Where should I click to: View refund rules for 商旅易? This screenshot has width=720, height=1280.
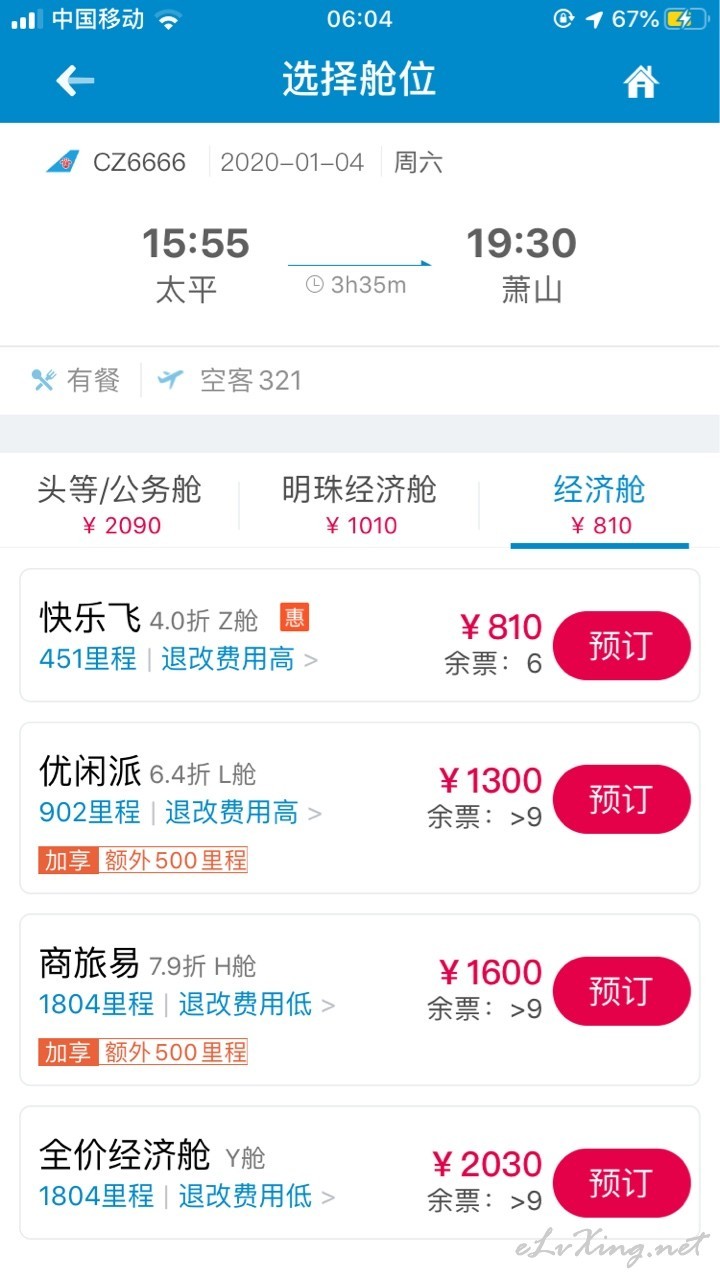tap(256, 1004)
